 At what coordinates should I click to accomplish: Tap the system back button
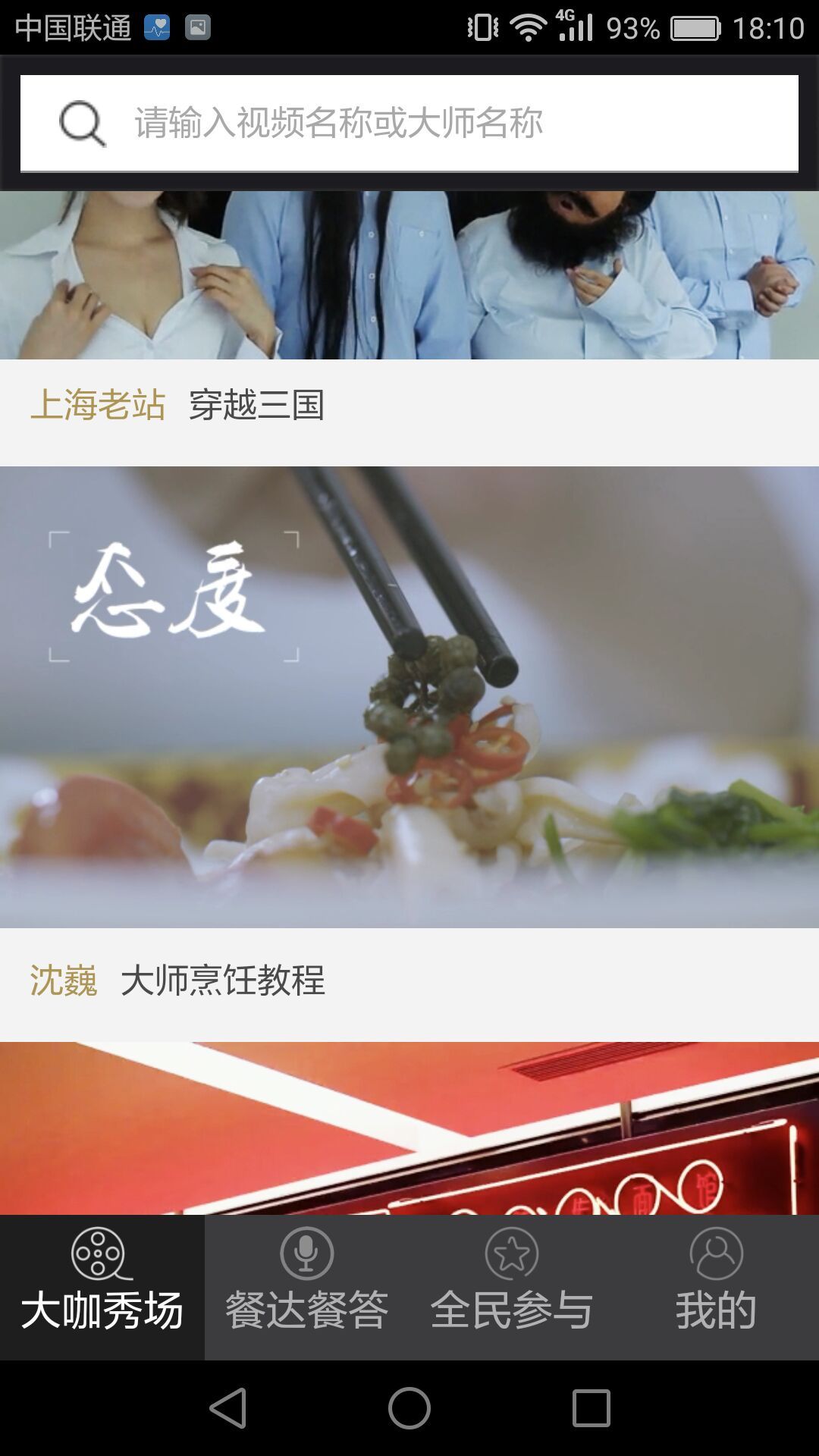[227, 1408]
